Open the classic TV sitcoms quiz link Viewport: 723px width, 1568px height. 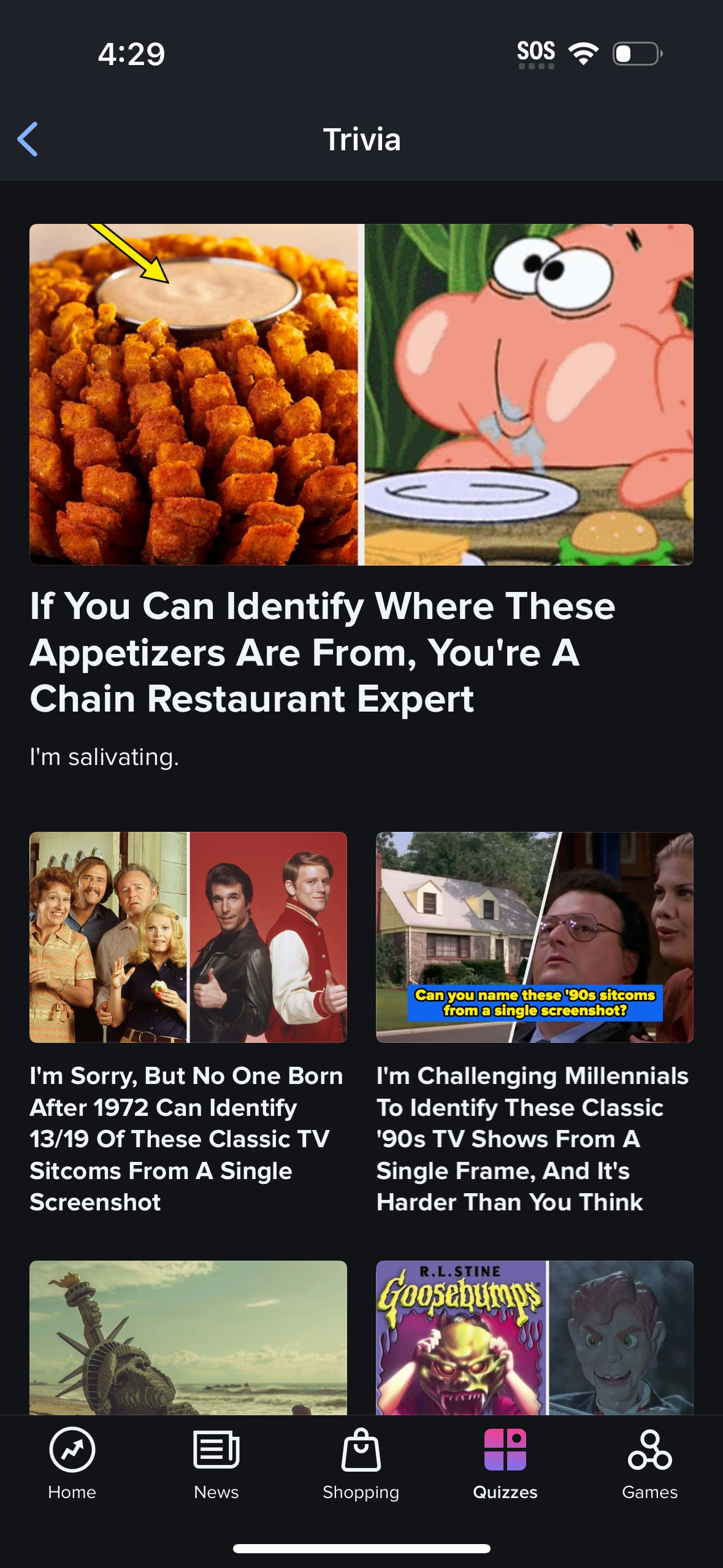pos(186,1139)
